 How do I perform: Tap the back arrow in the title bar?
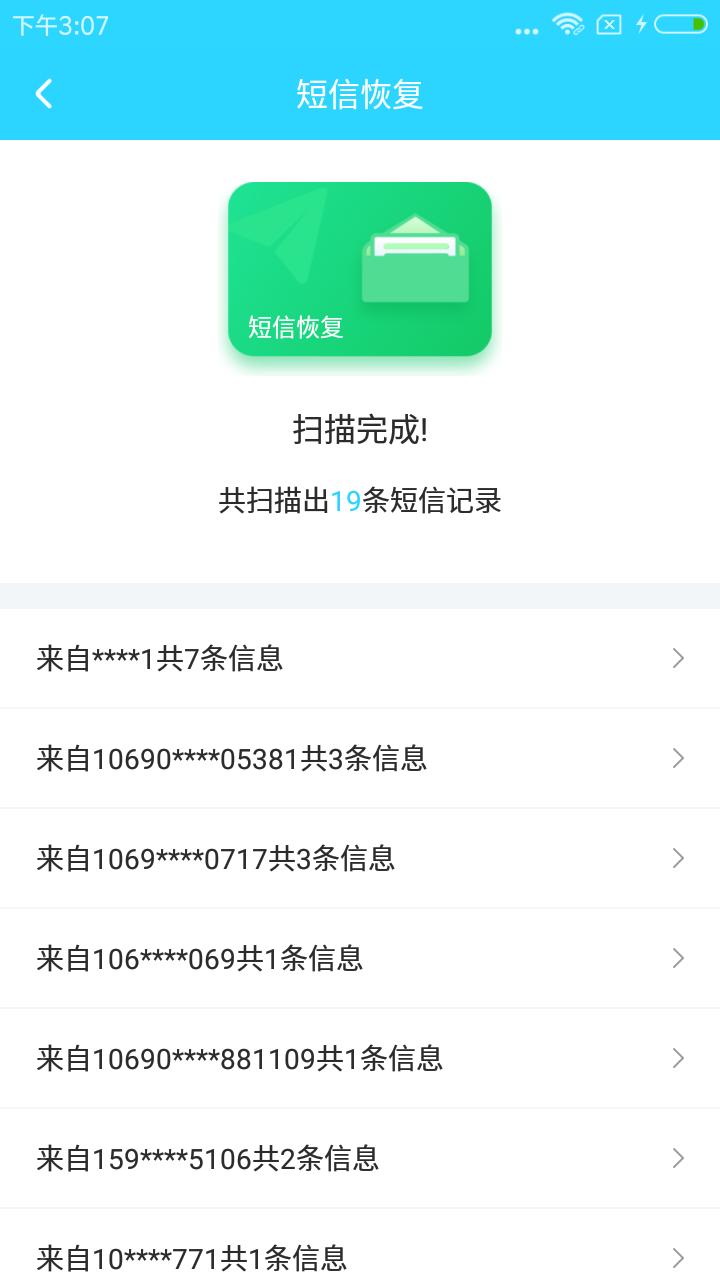tap(43, 93)
